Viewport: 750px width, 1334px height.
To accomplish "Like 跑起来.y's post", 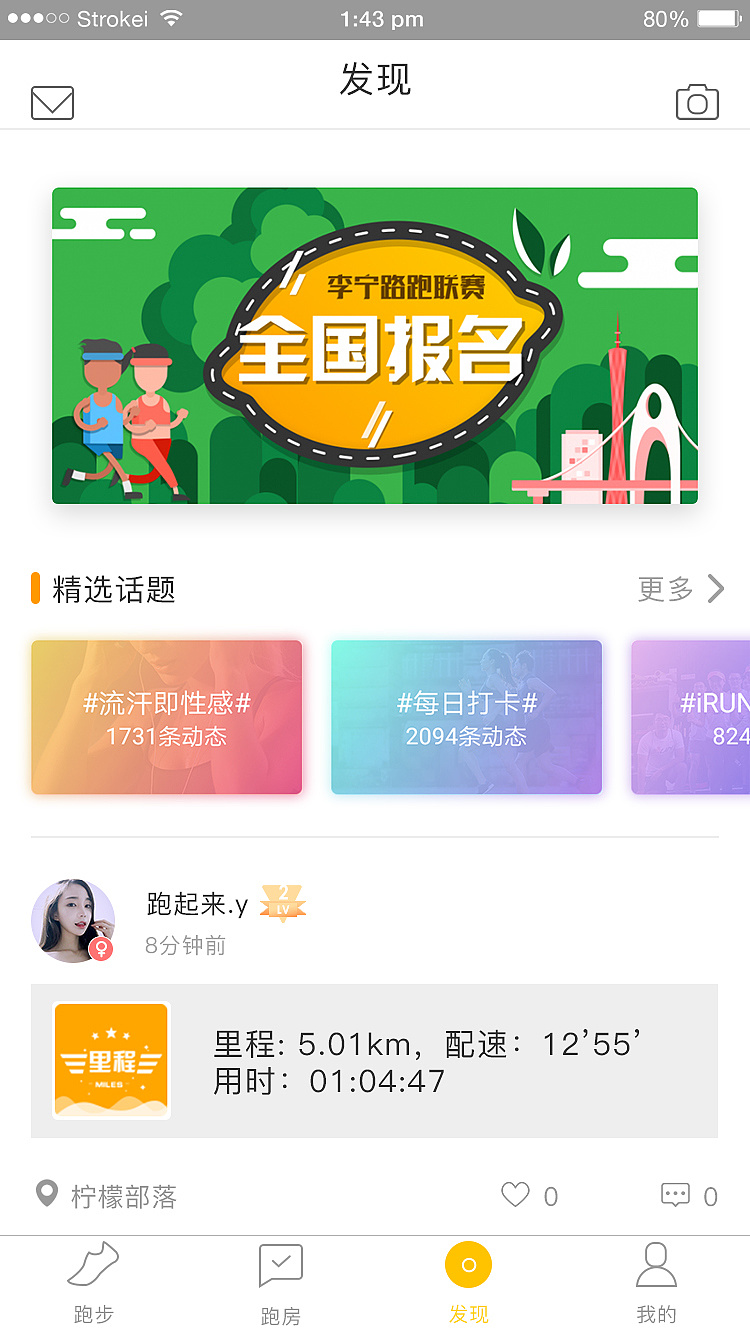I will tap(516, 1195).
